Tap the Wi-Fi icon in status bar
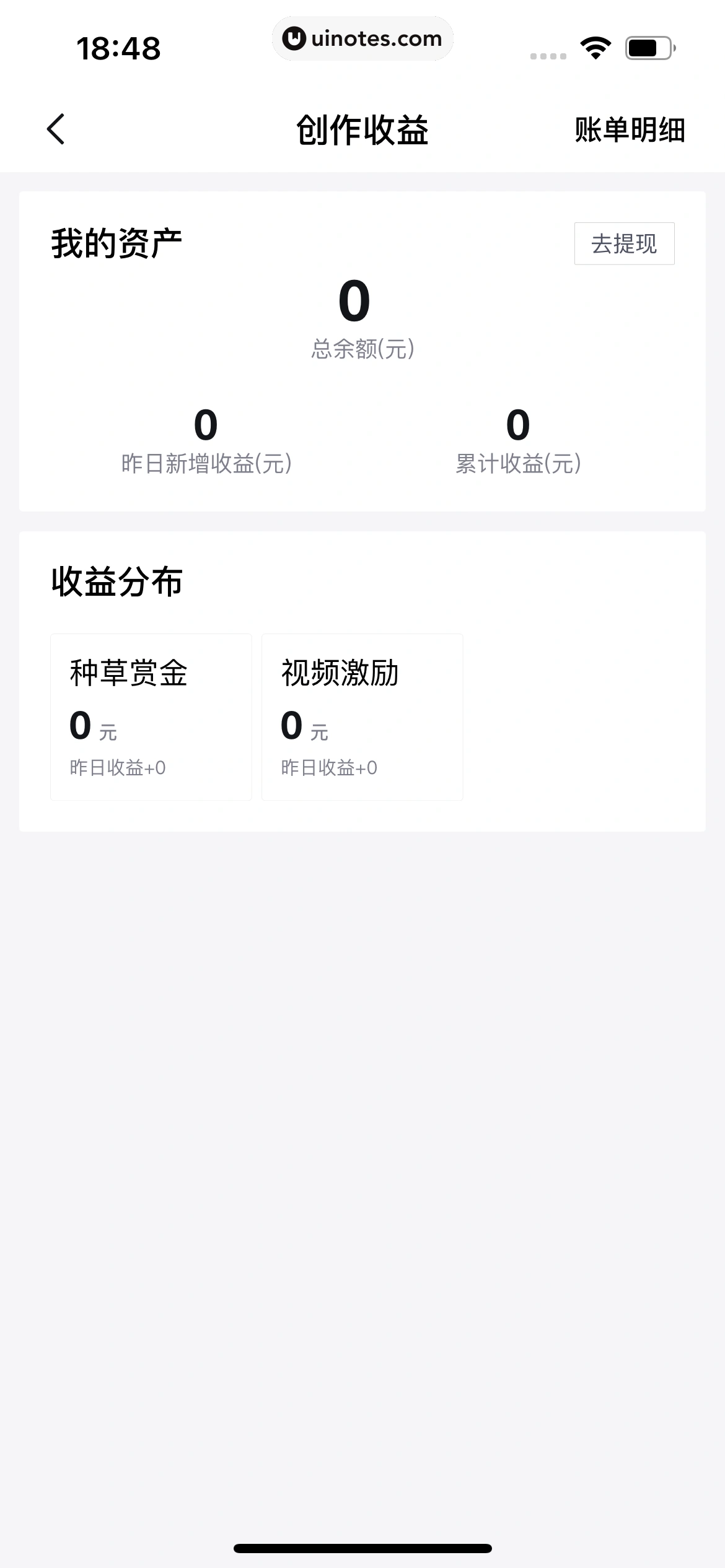 pyautogui.click(x=594, y=46)
